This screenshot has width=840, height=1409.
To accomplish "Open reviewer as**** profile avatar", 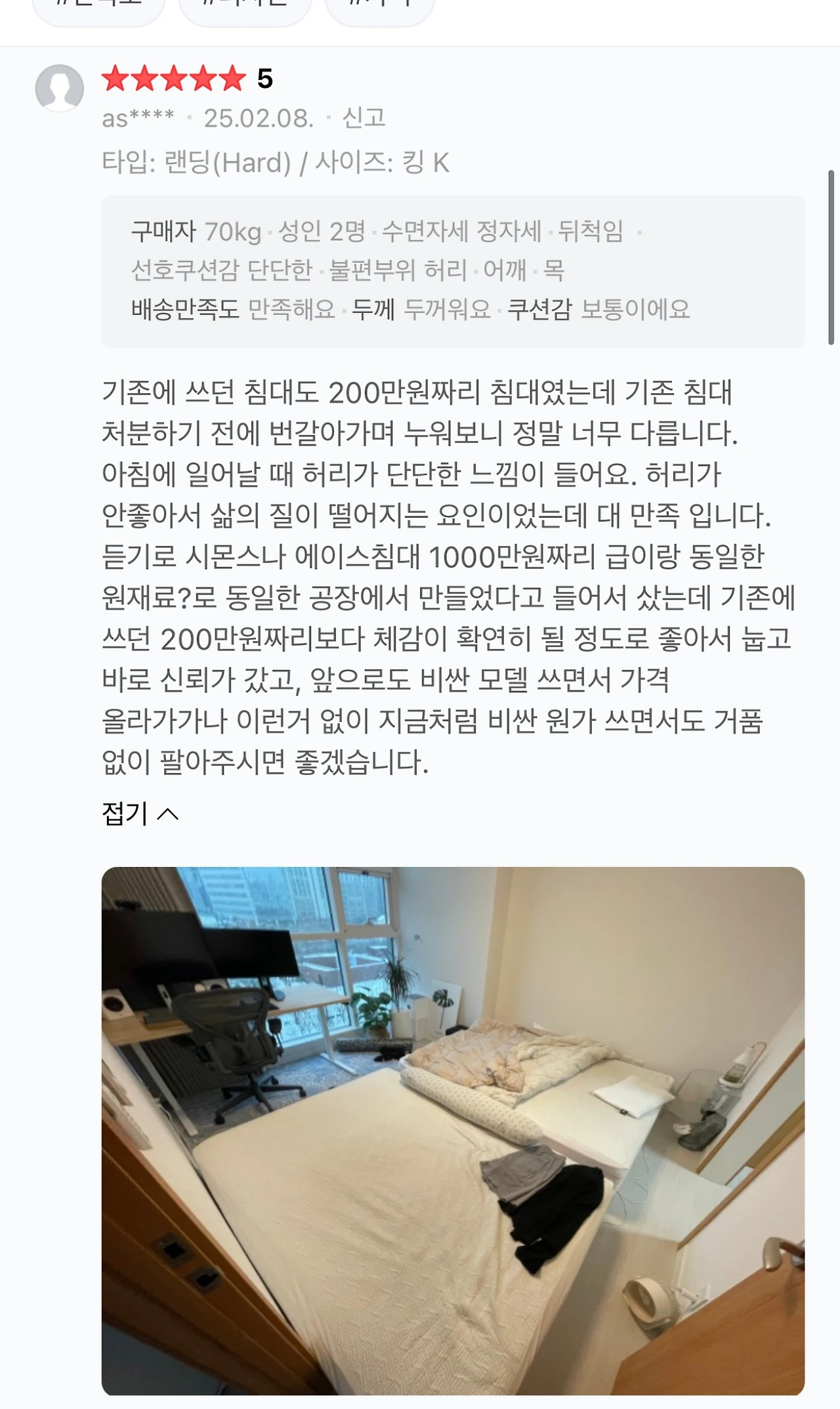I will click(x=60, y=88).
